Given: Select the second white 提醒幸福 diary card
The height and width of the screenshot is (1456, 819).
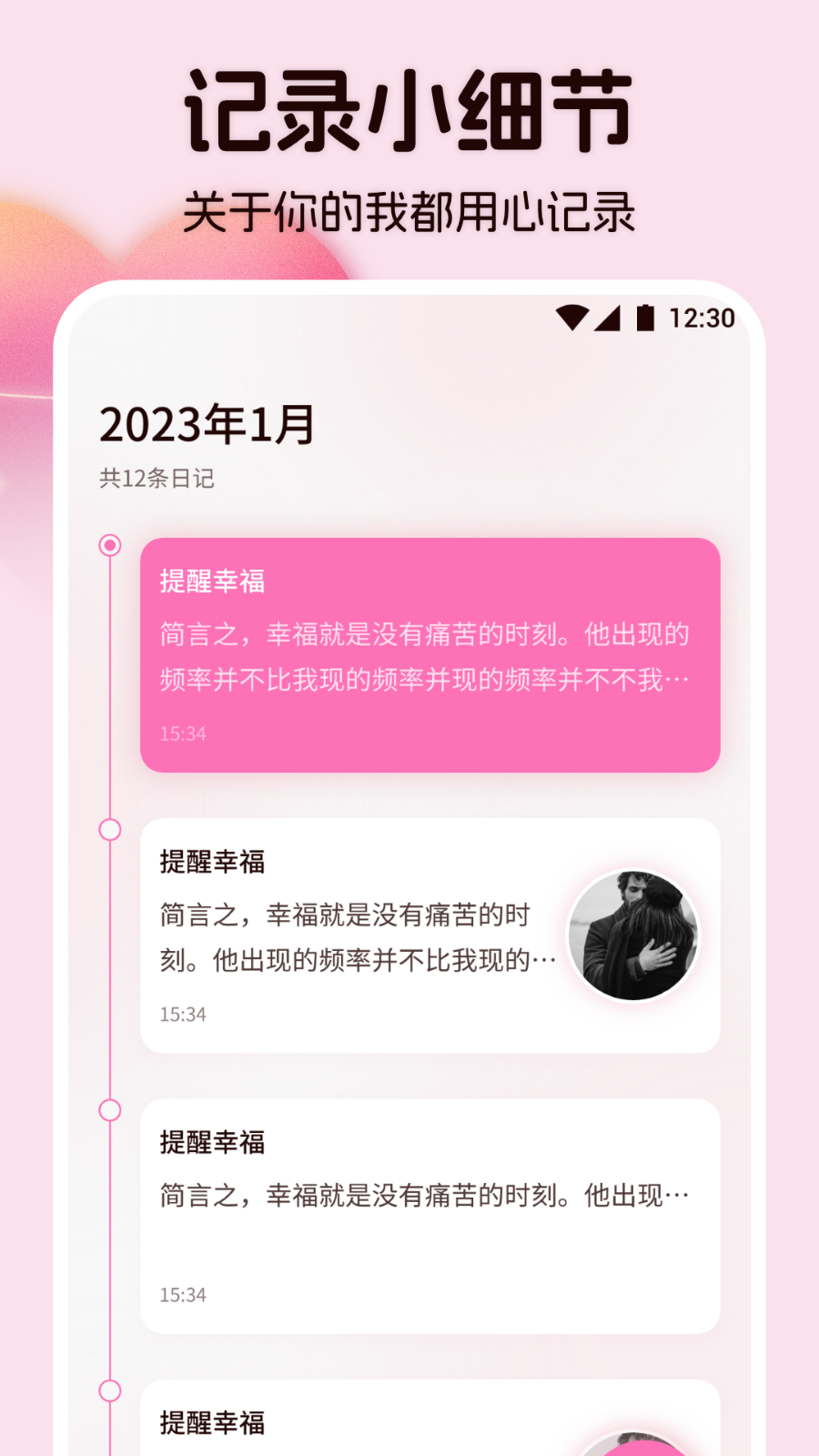Looking at the screenshot, I should click(x=429, y=937).
